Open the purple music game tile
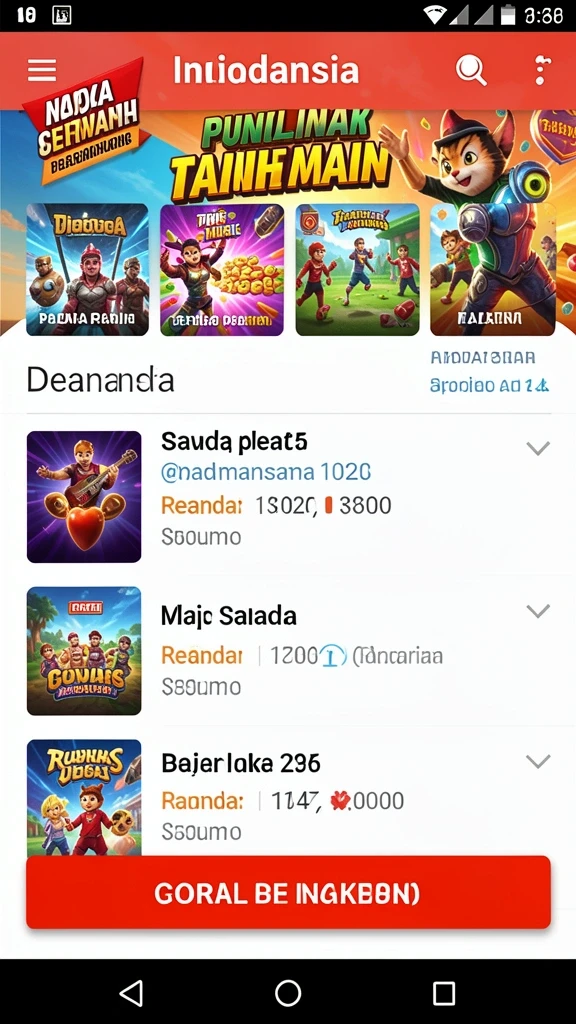The image size is (576, 1024). coord(222,269)
